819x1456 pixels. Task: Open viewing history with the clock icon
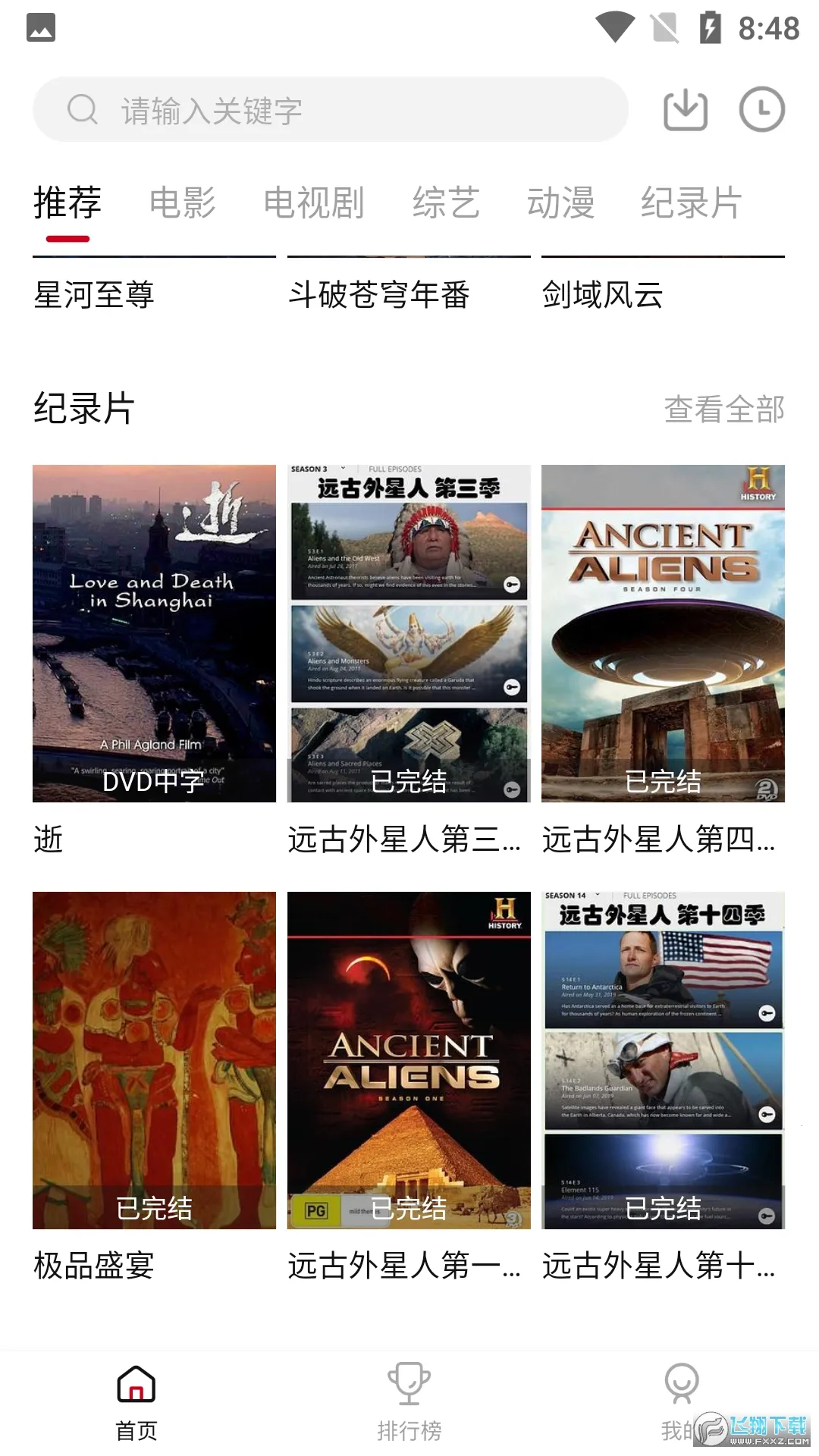762,109
